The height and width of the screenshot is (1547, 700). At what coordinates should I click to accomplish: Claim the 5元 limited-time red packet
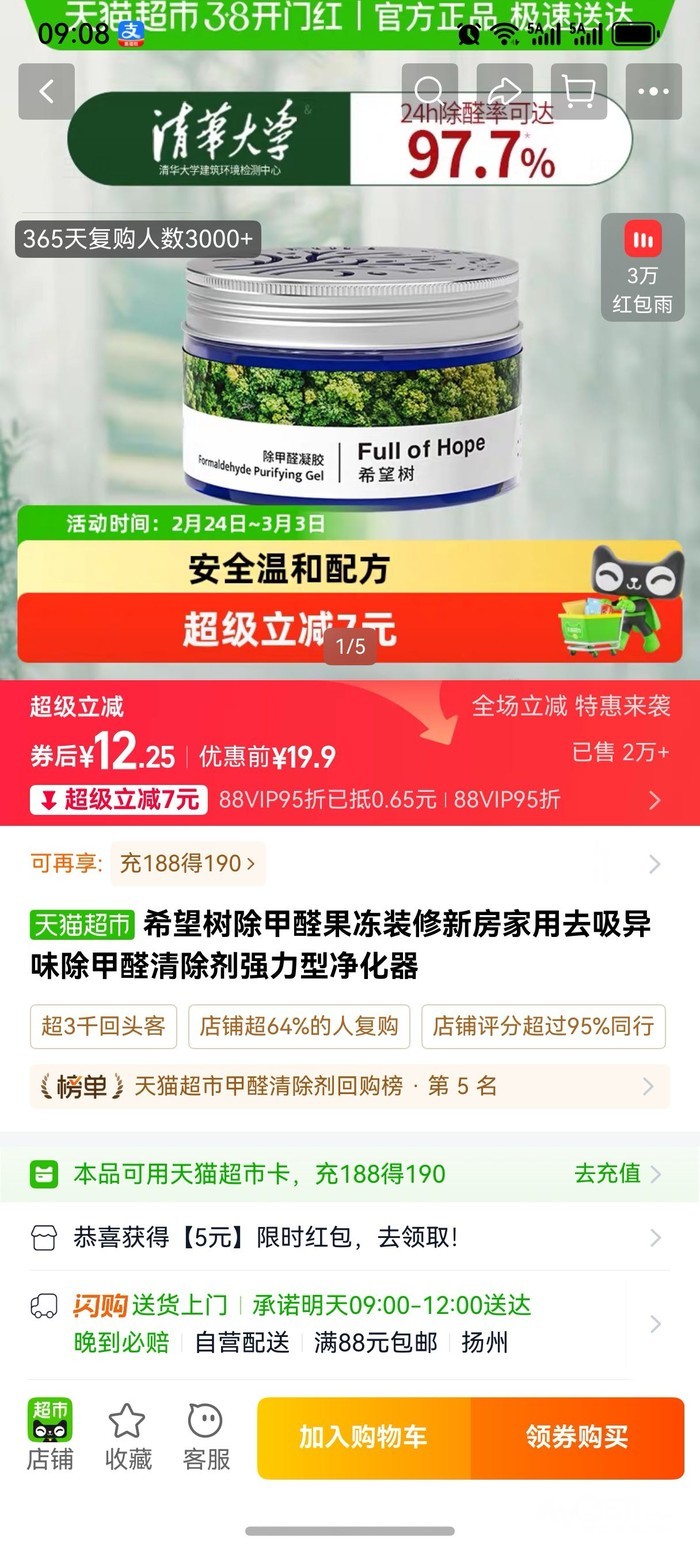350,1237
